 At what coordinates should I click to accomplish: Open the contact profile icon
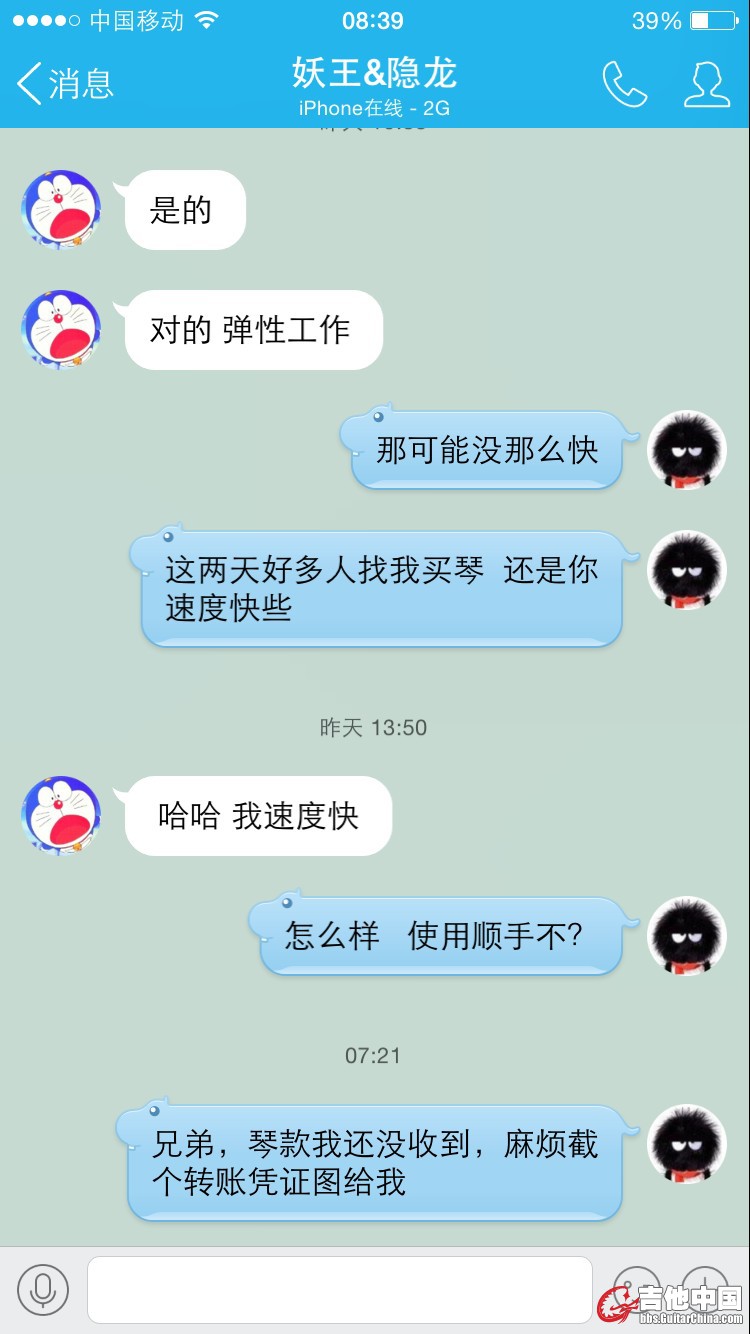click(706, 84)
